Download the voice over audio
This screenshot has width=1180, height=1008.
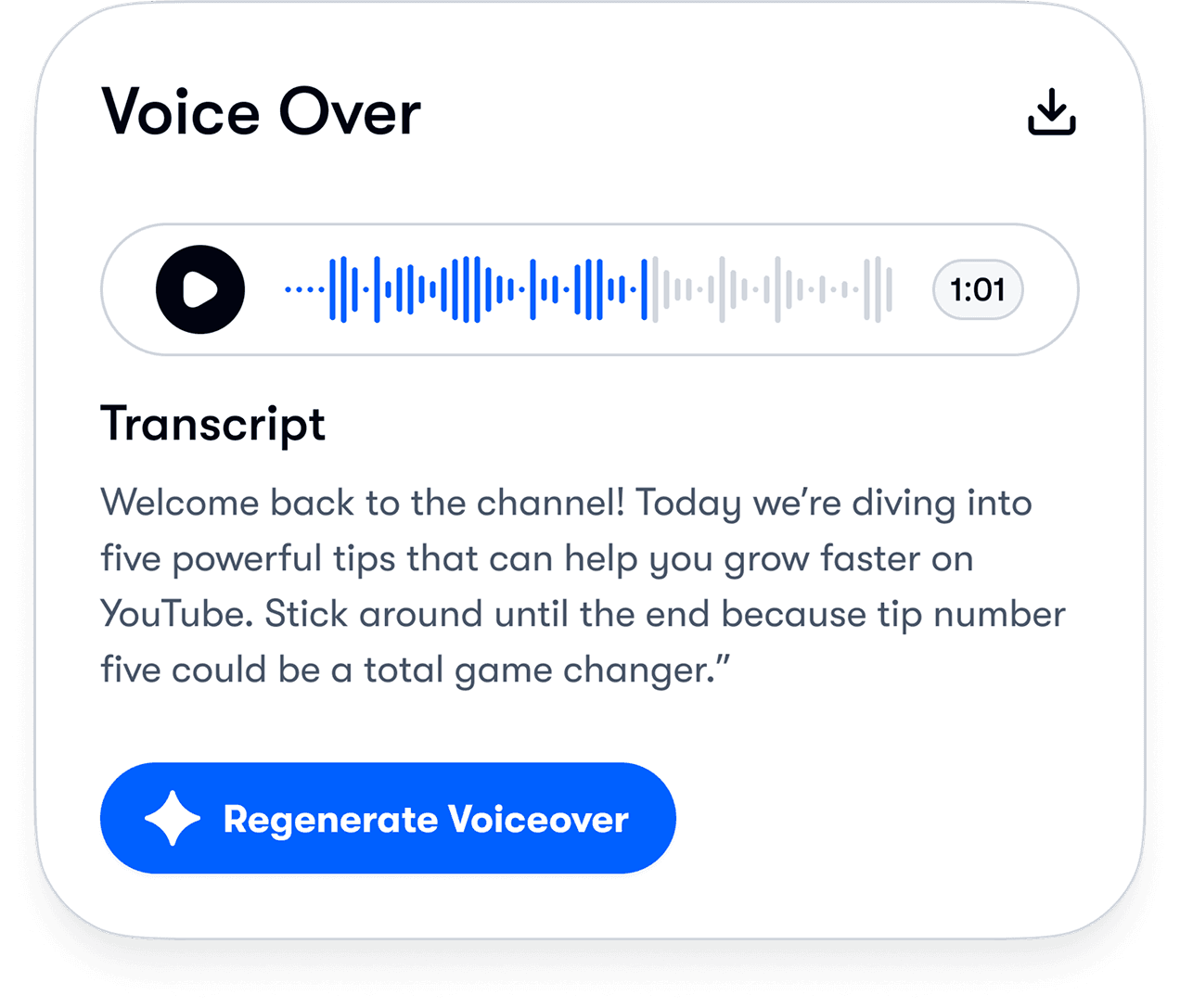1051,113
